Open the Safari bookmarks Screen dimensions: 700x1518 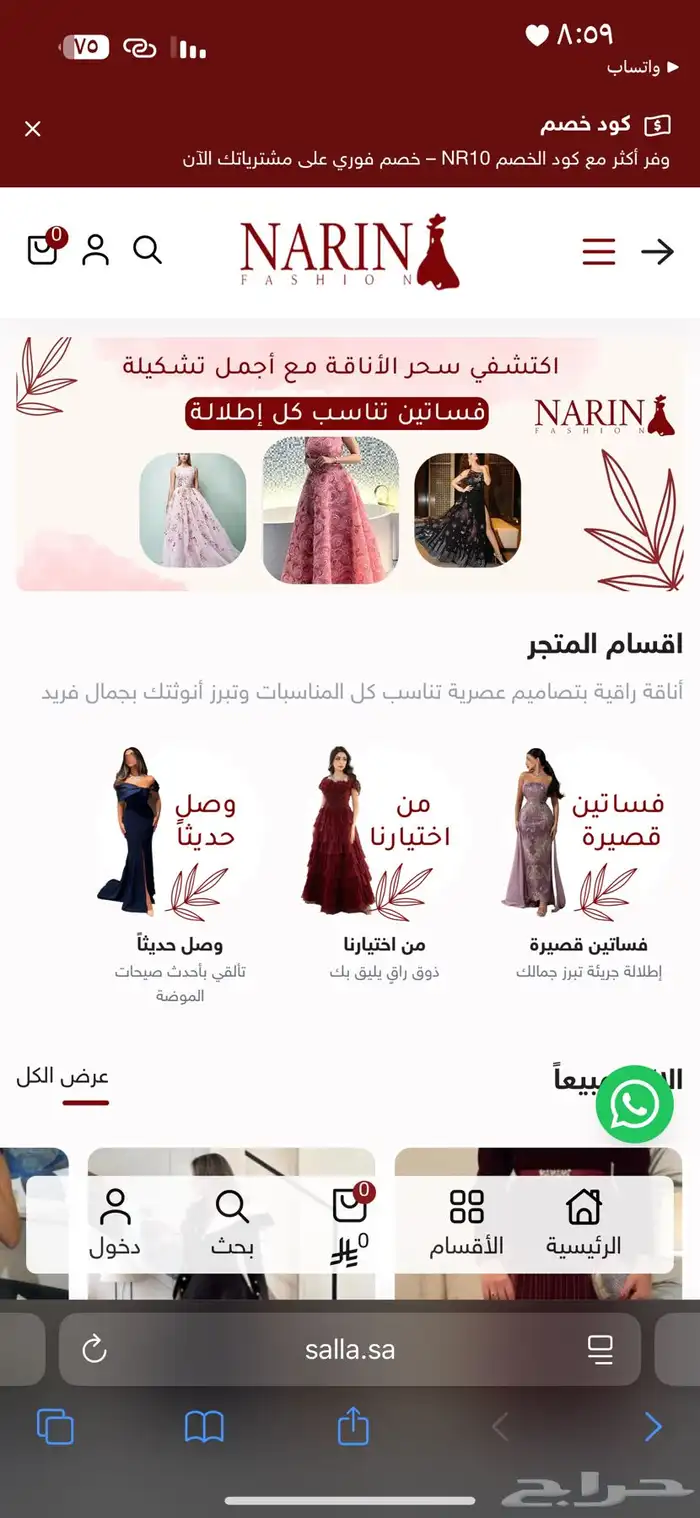pos(204,1426)
